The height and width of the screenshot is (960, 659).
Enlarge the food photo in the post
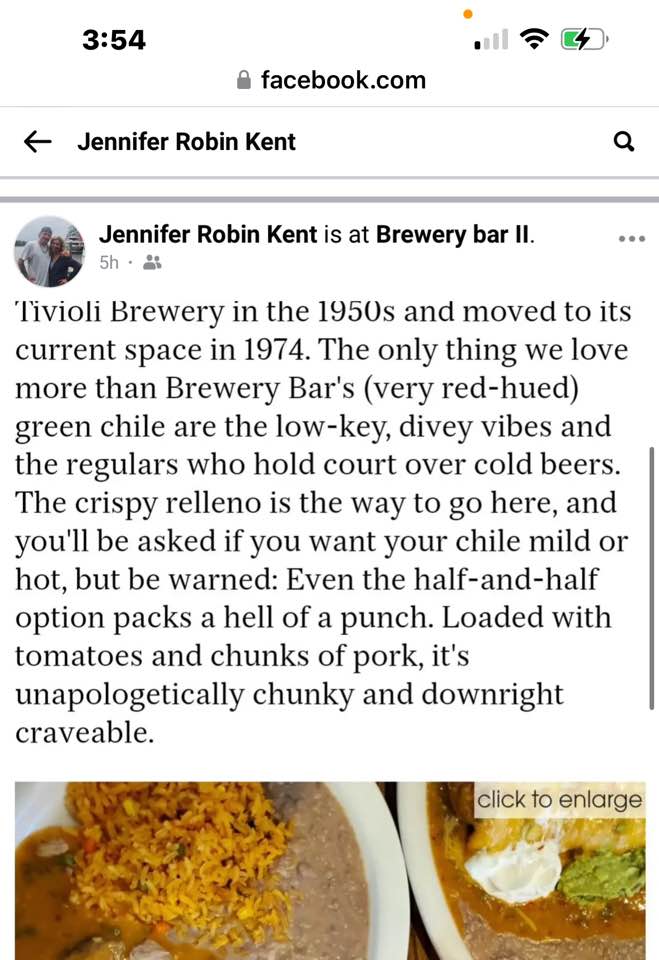tap(559, 800)
